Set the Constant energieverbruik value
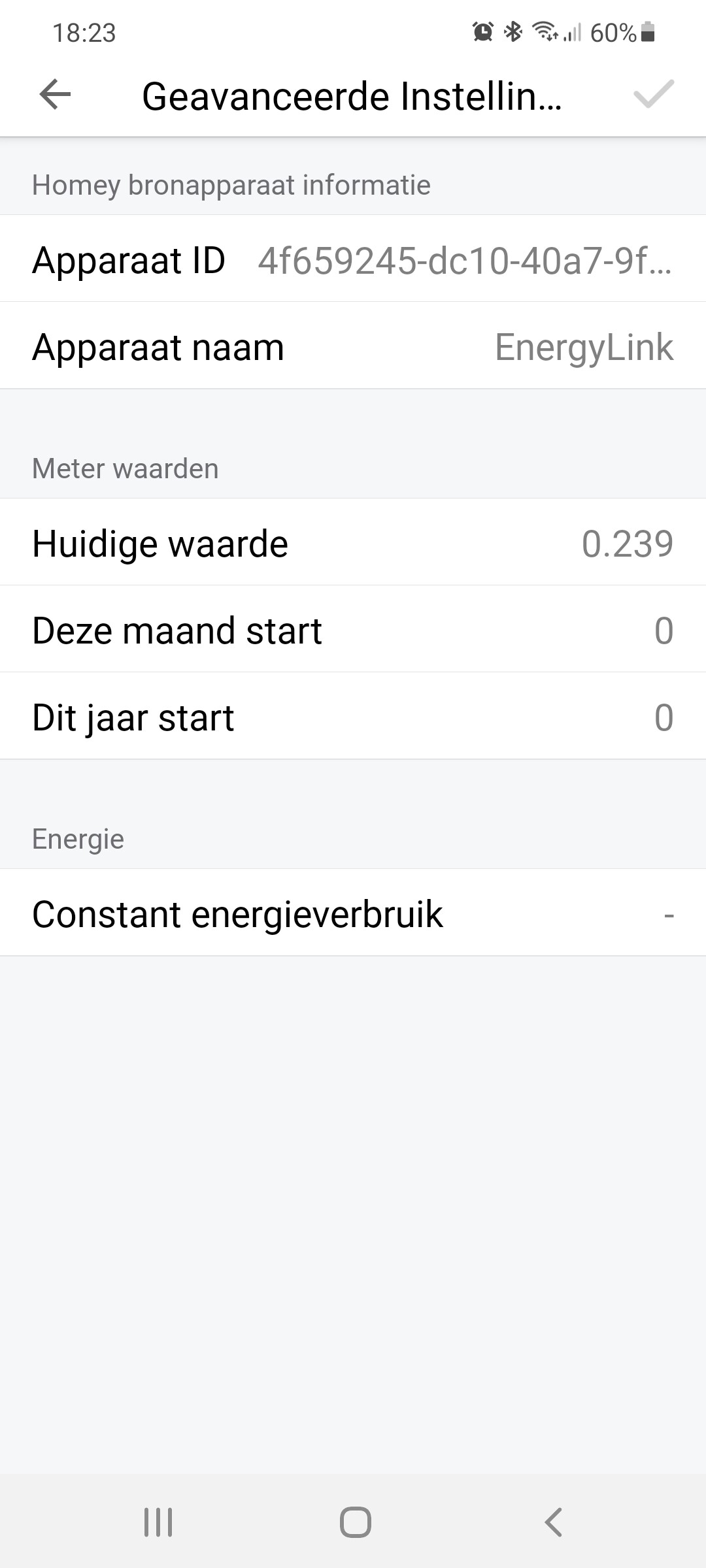This screenshot has height=1568, width=706. 353,913
